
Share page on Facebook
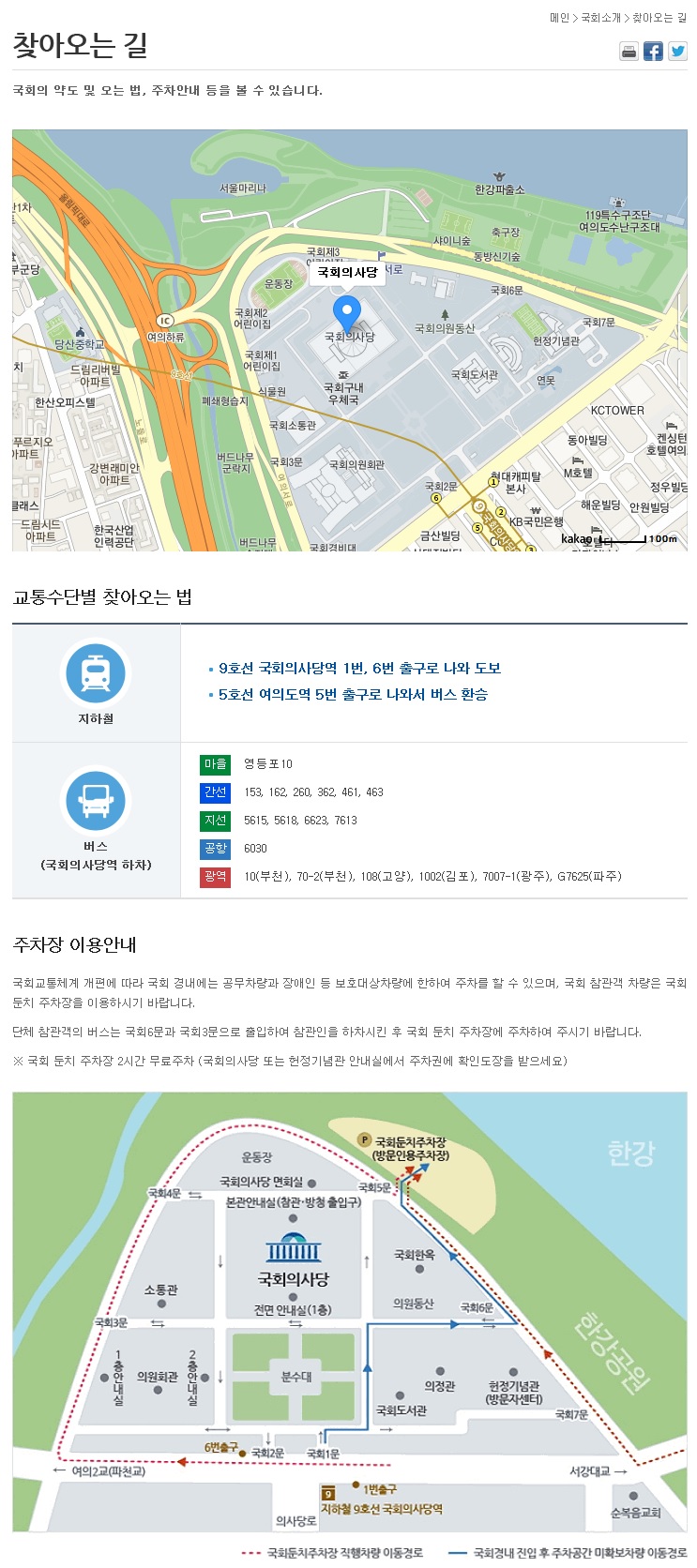653,52
